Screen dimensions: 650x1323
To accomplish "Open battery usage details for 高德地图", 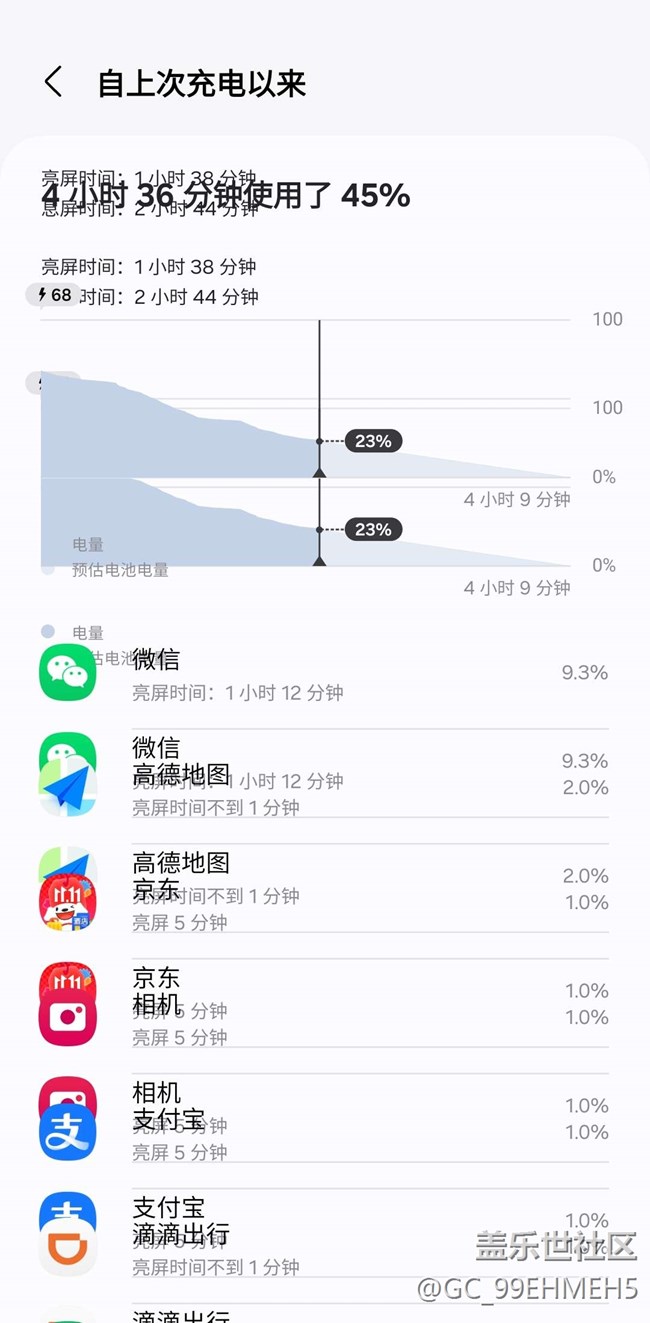I will [x=320, y=789].
